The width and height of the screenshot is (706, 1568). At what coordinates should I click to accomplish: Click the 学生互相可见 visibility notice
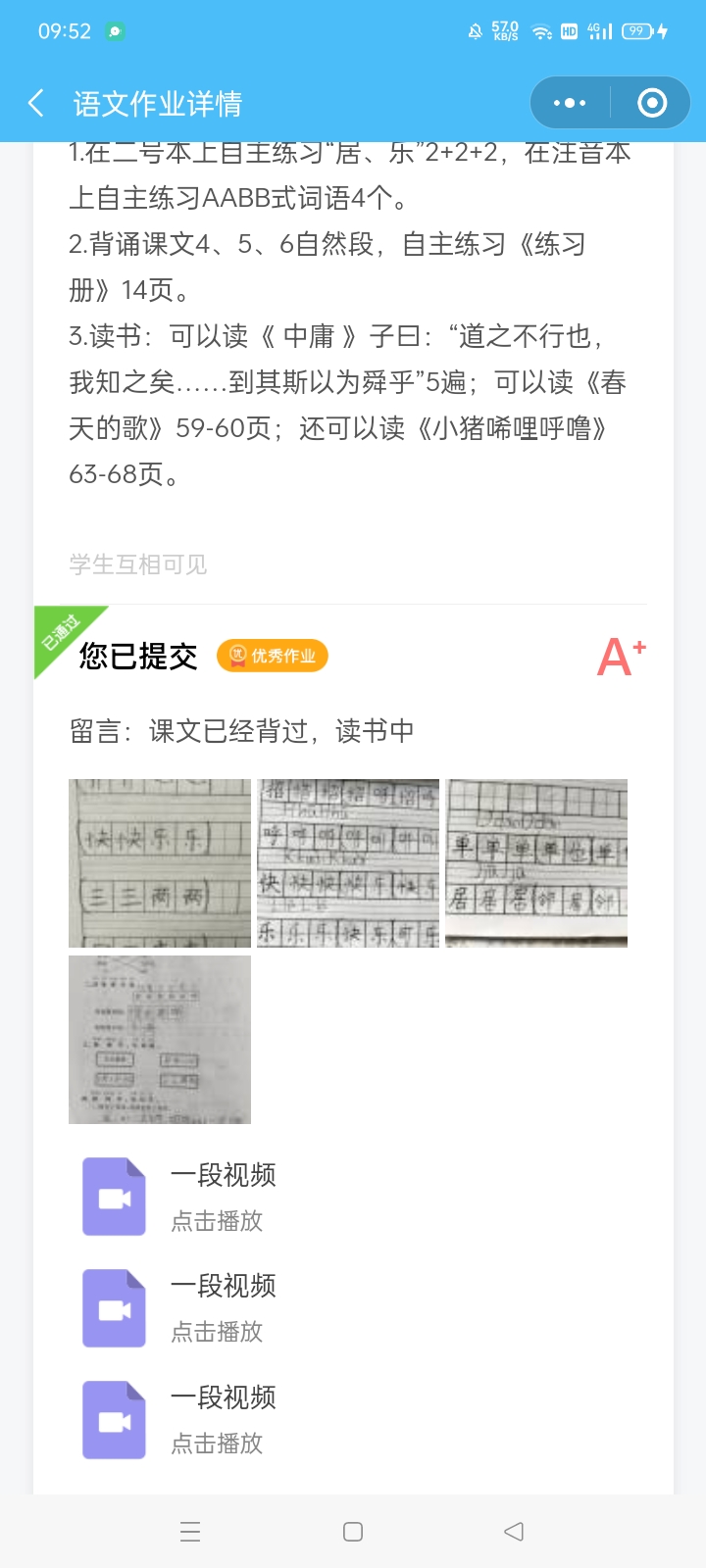click(x=137, y=564)
